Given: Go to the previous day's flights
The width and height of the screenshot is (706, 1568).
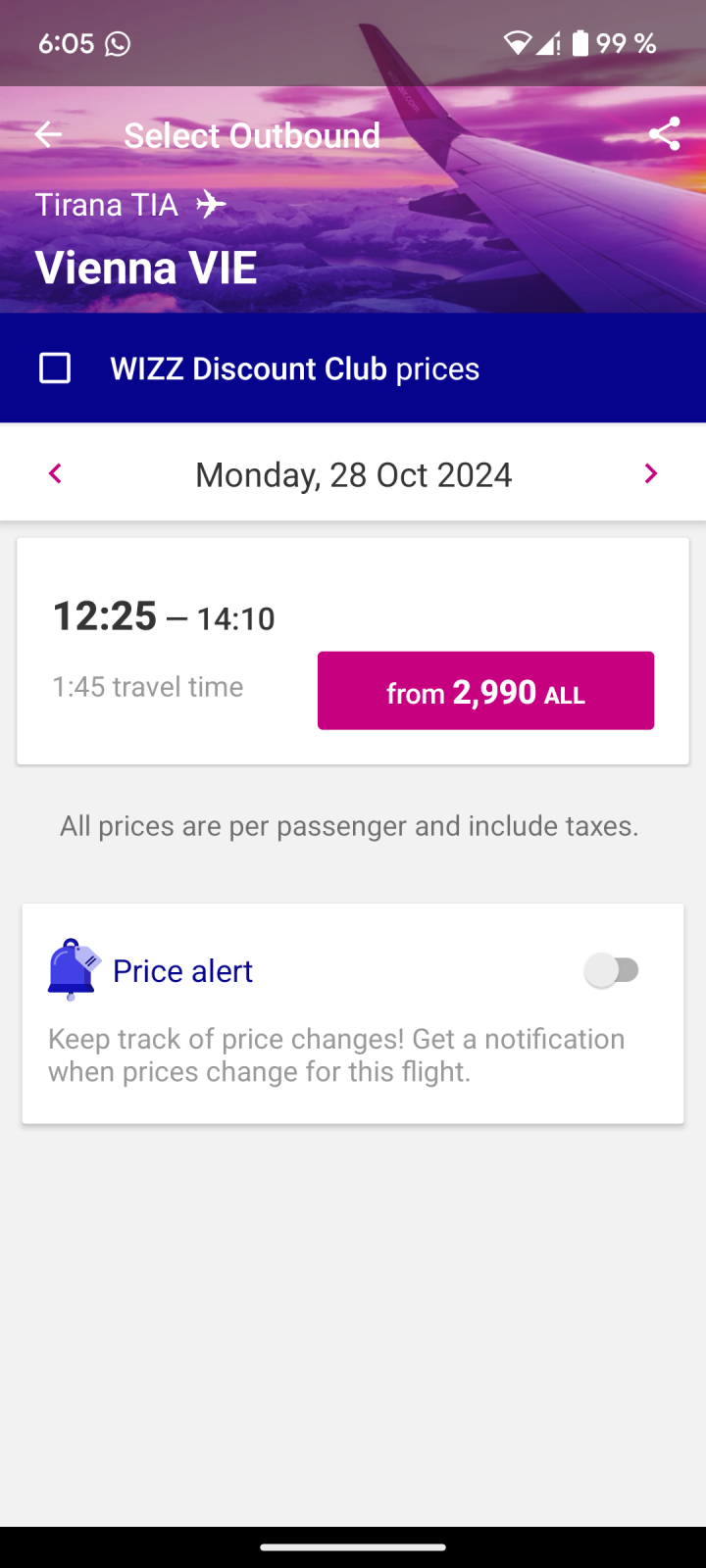Looking at the screenshot, I should click(x=55, y=474).
